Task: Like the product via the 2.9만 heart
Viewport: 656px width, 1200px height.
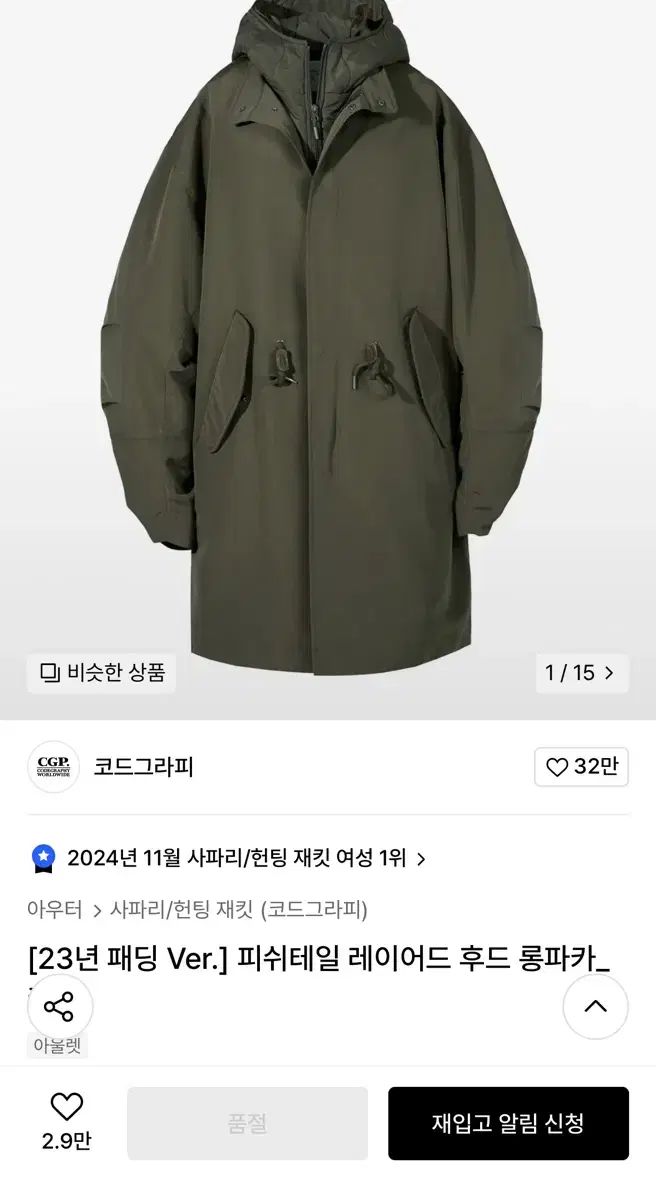Action: coord(66,1122)
